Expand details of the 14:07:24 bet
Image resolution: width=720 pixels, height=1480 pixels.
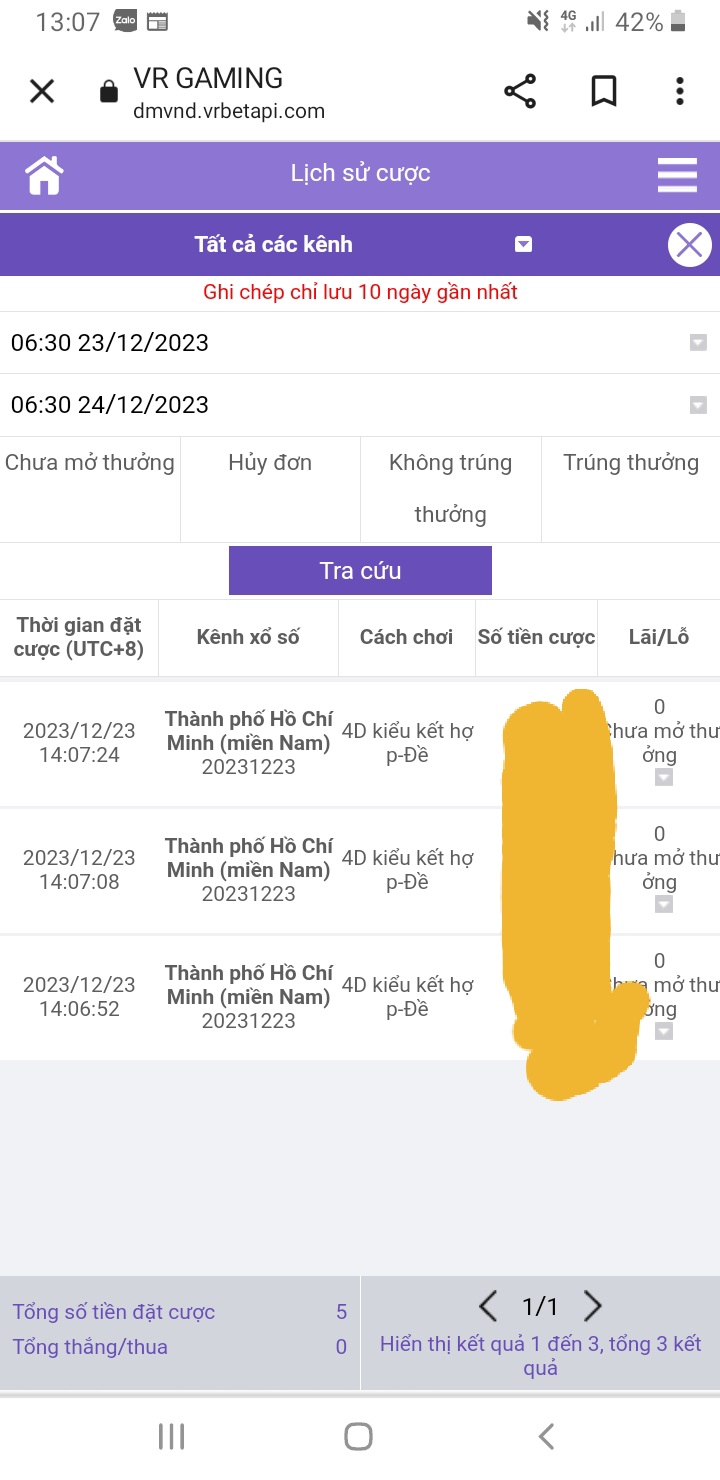(663, 778)
